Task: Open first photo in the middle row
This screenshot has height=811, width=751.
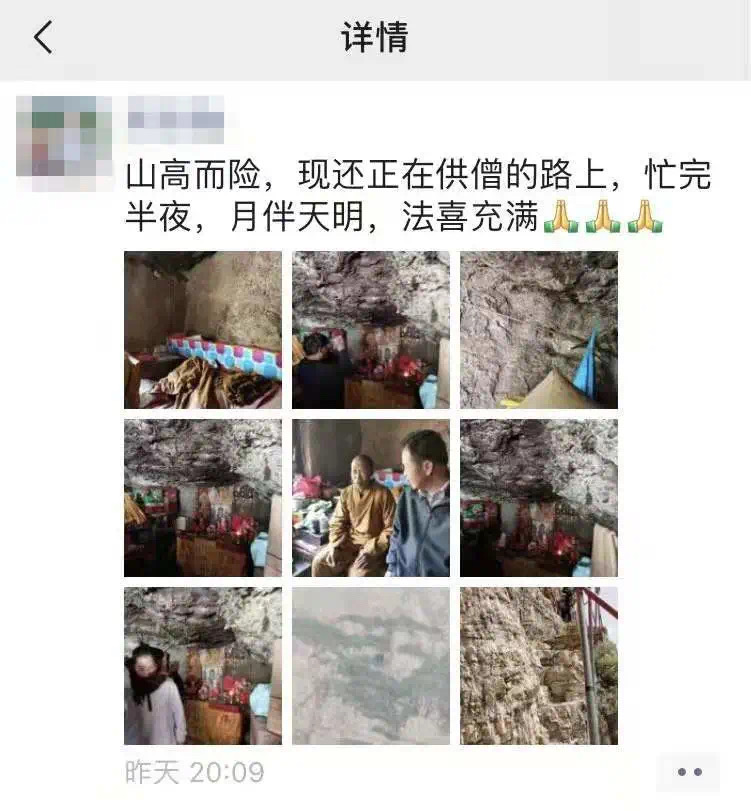Action: tap(203, 498)
